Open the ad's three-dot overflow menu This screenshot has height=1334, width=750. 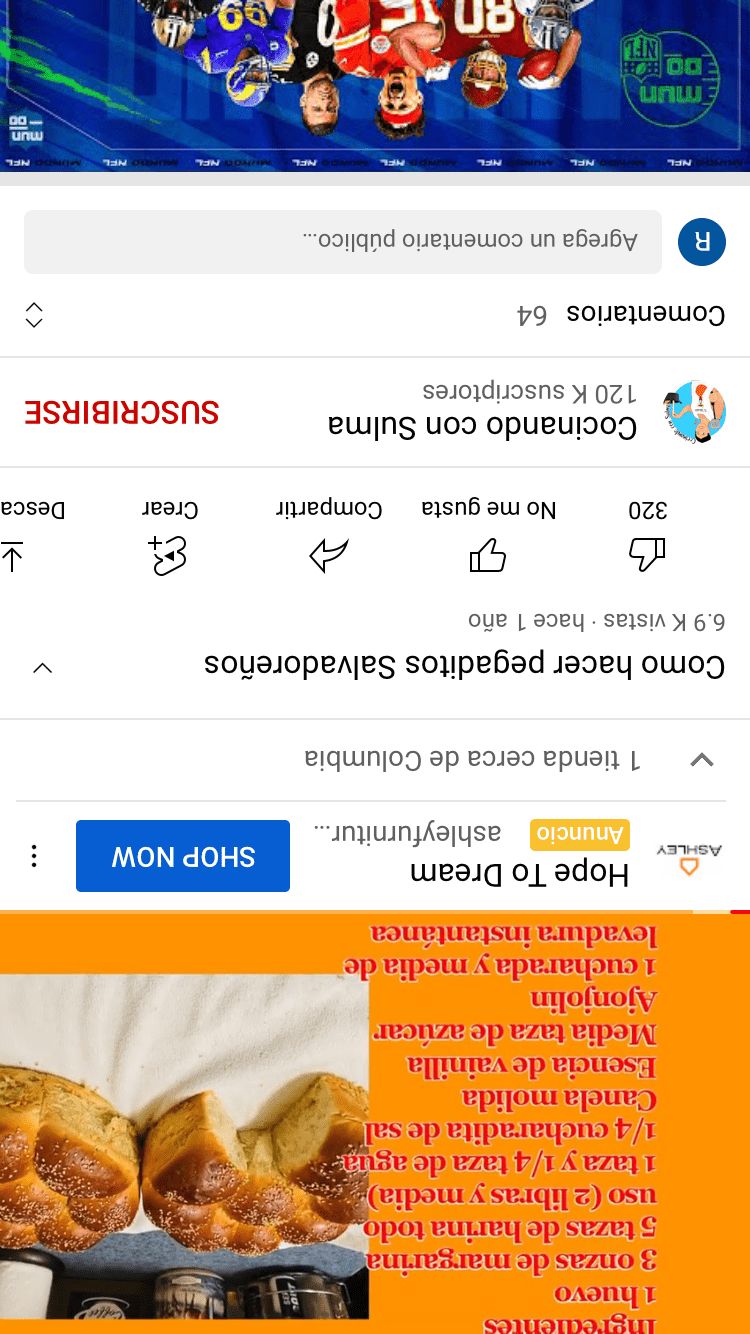34,856
